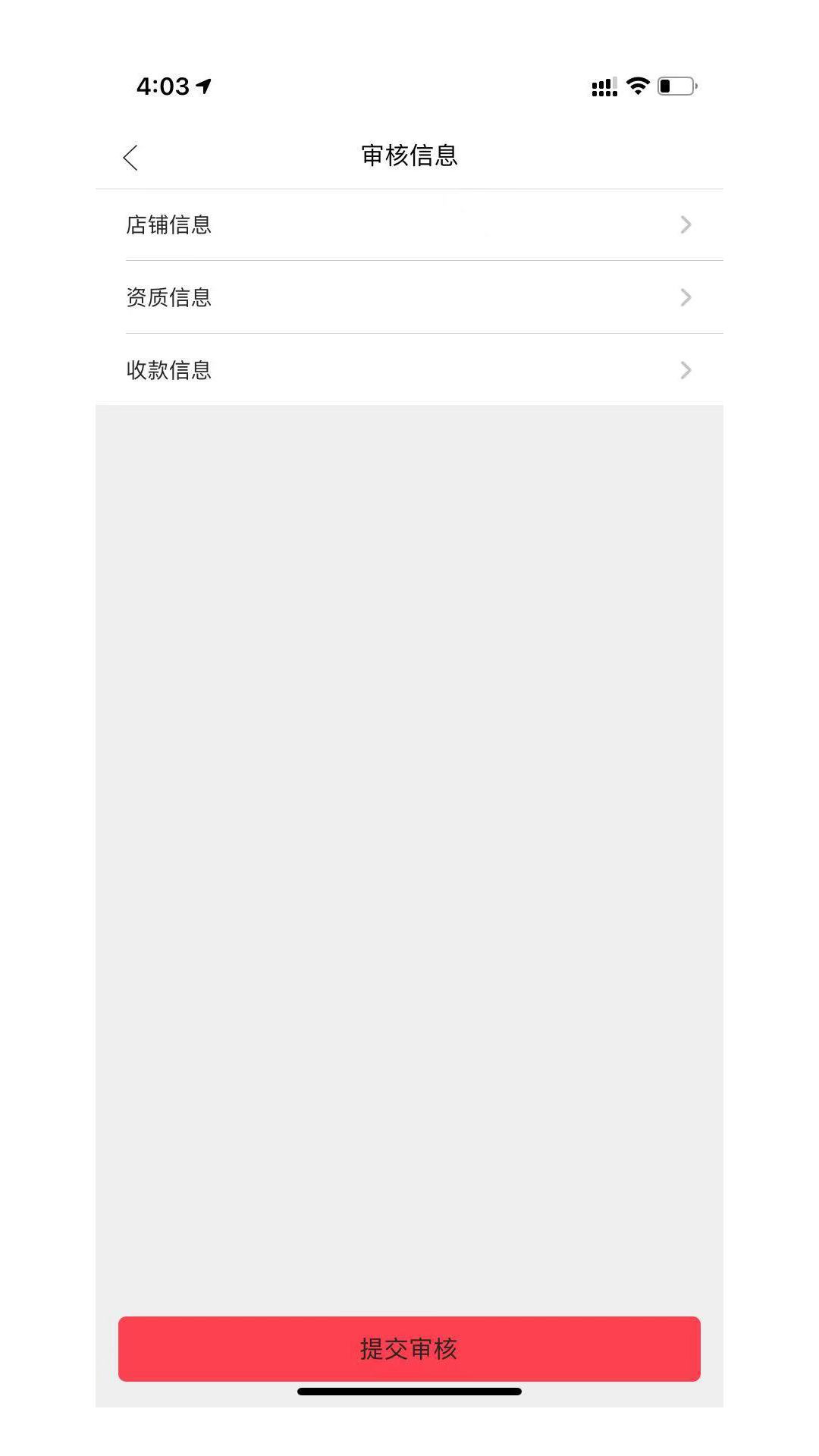Open the 店铺信息 row
Screen dimensions: 819x1456
(409, 225)
